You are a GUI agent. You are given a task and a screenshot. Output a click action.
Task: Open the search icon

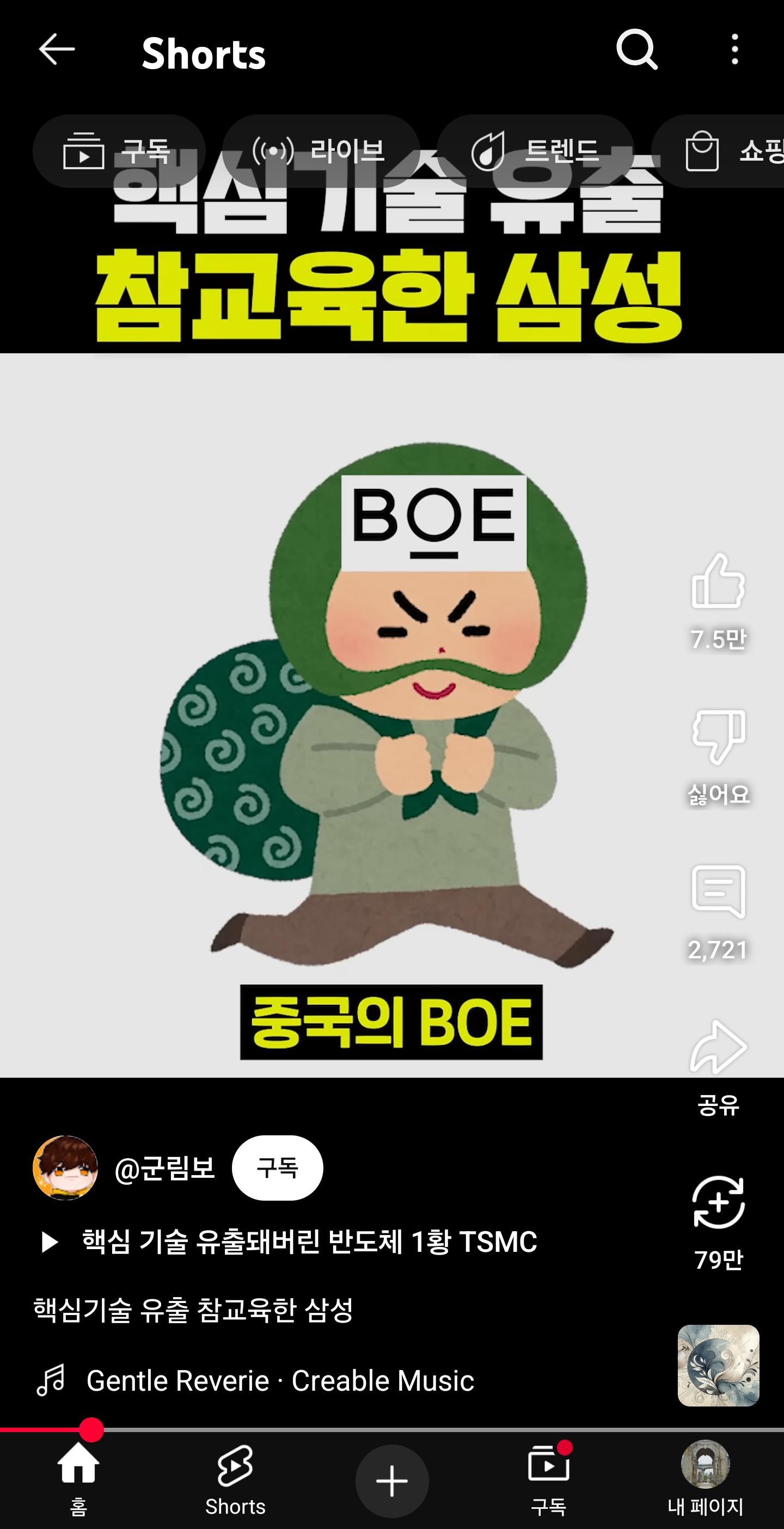636,49
